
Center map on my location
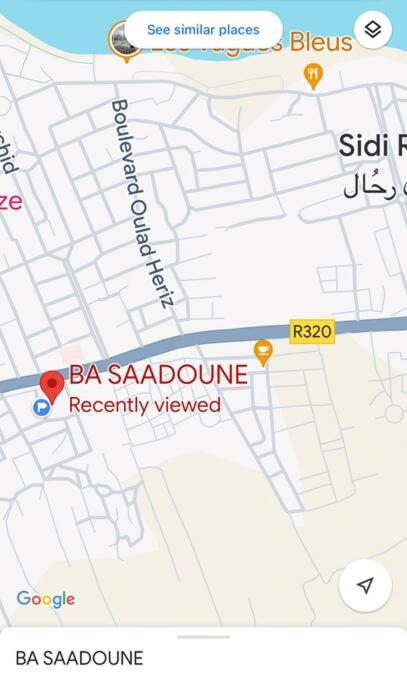365,585
